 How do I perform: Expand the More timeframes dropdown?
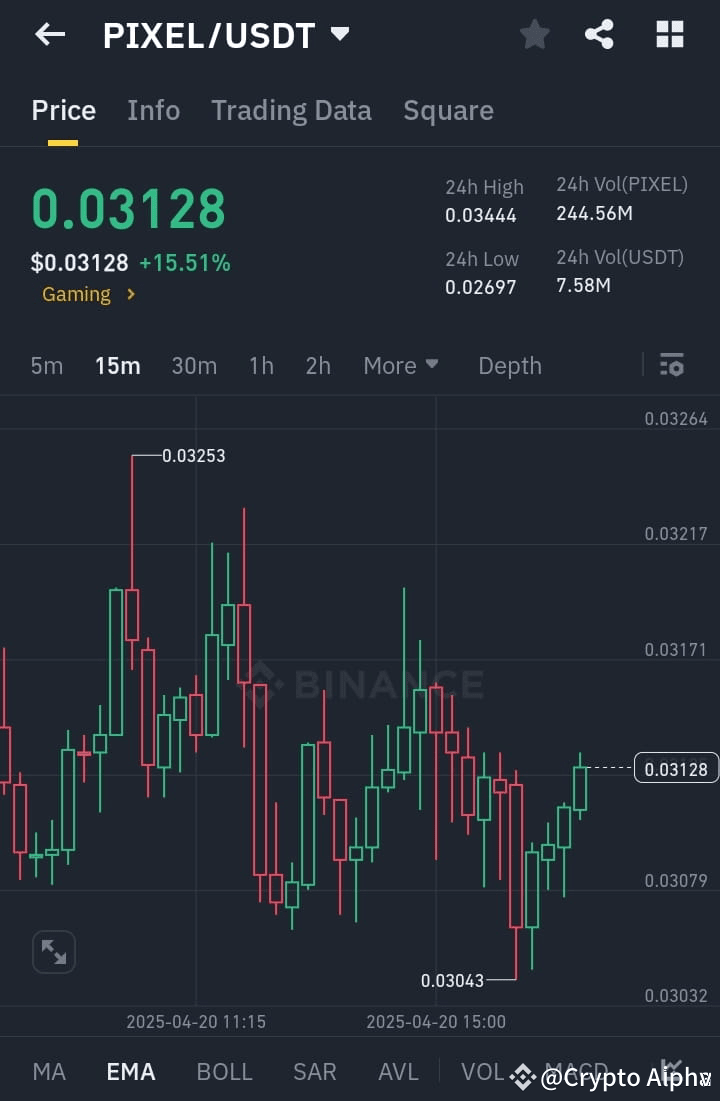coord(400,365)
